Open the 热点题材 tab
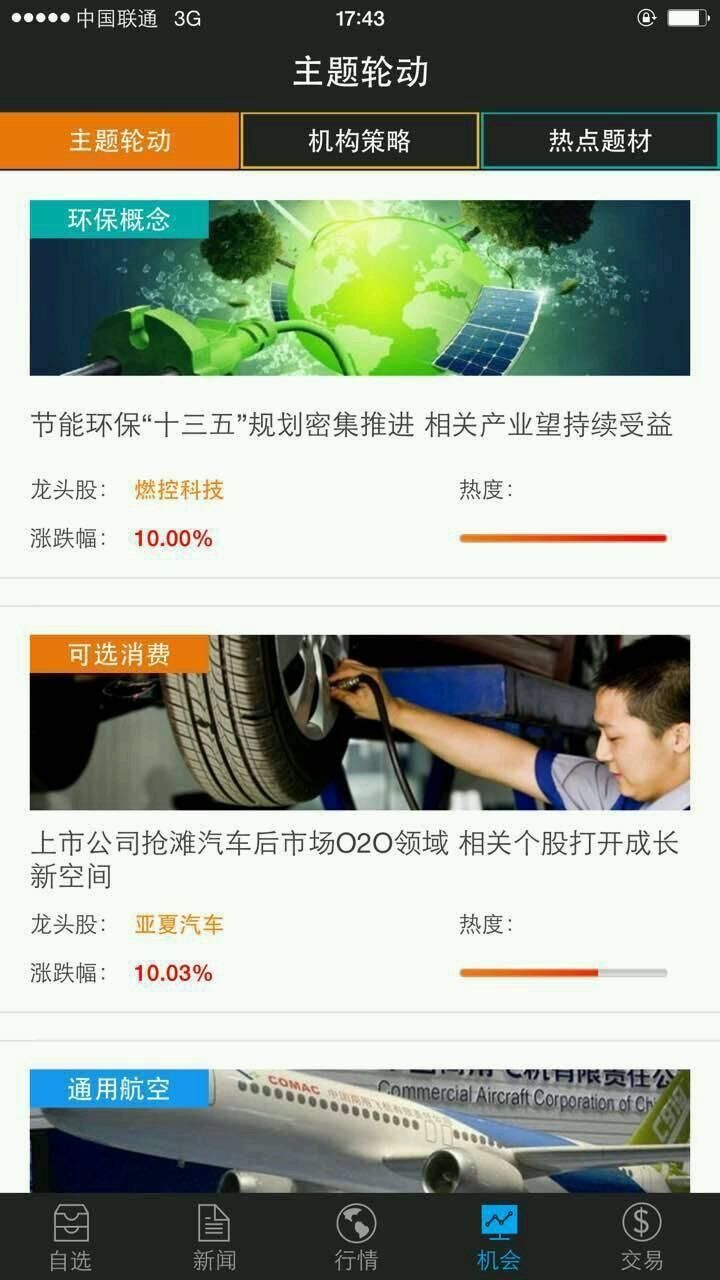This screenshot has width=720, height=1280. point(599,141)
